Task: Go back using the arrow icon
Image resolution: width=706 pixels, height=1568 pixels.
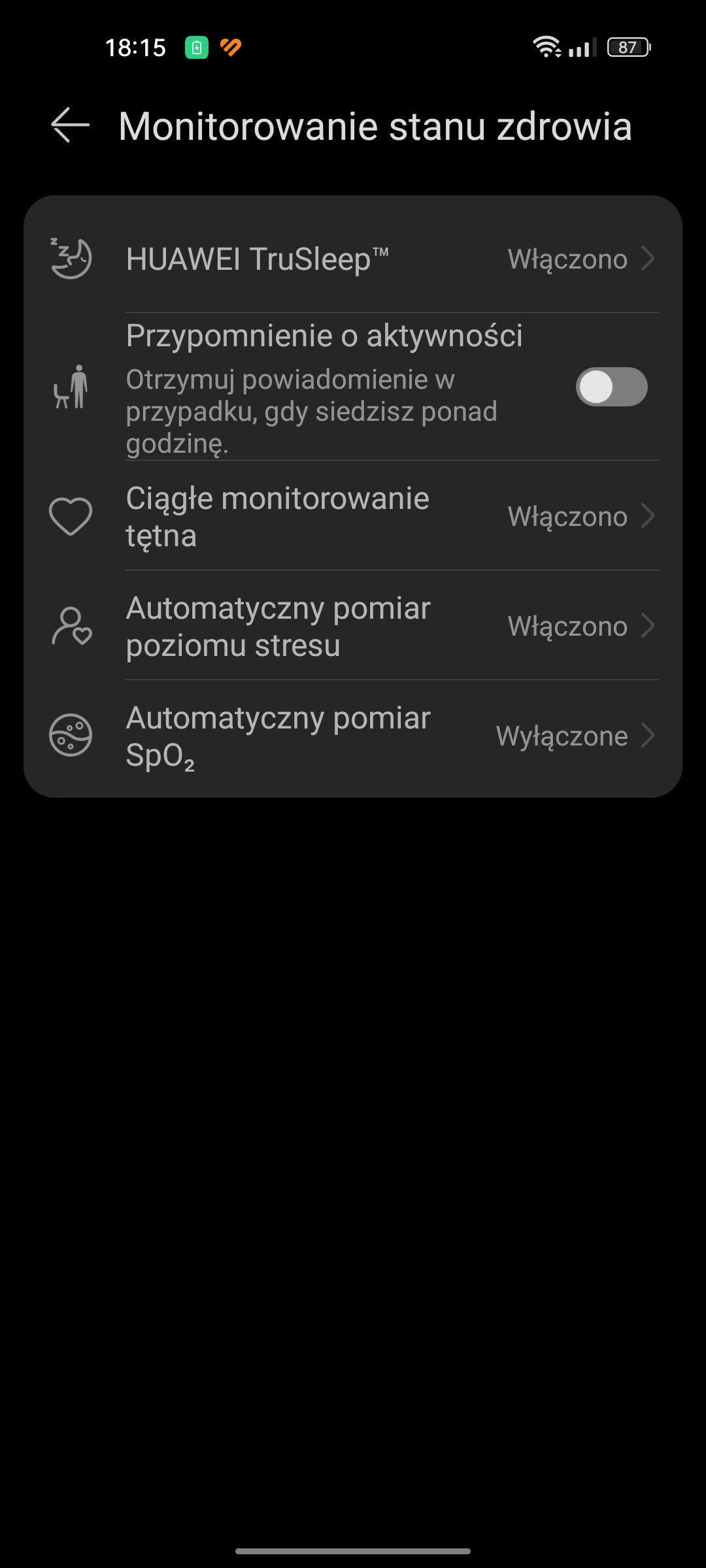Action: coord(71,125)
